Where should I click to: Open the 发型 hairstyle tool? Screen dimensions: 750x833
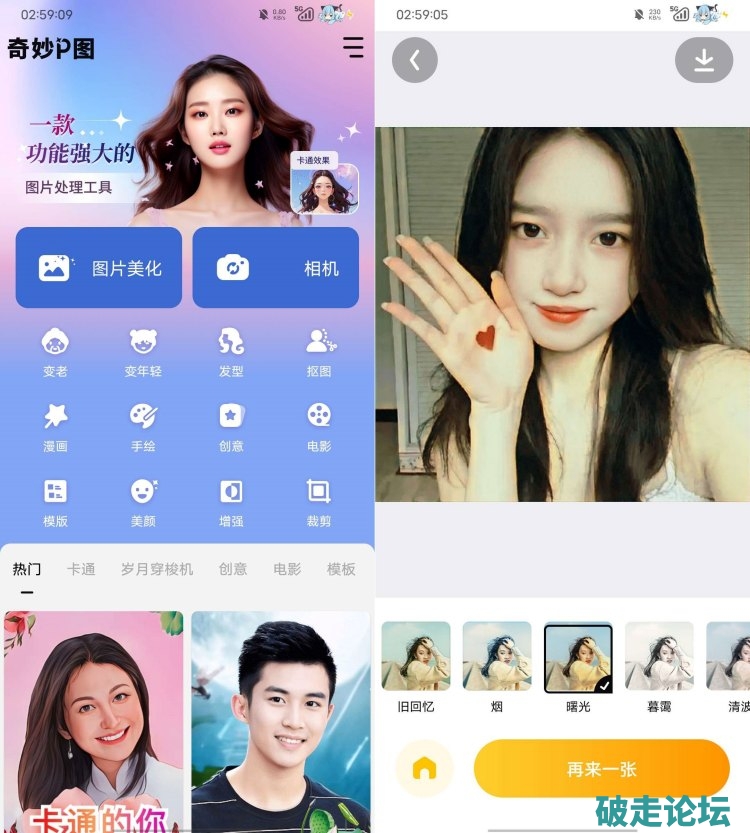click(231, 352)
